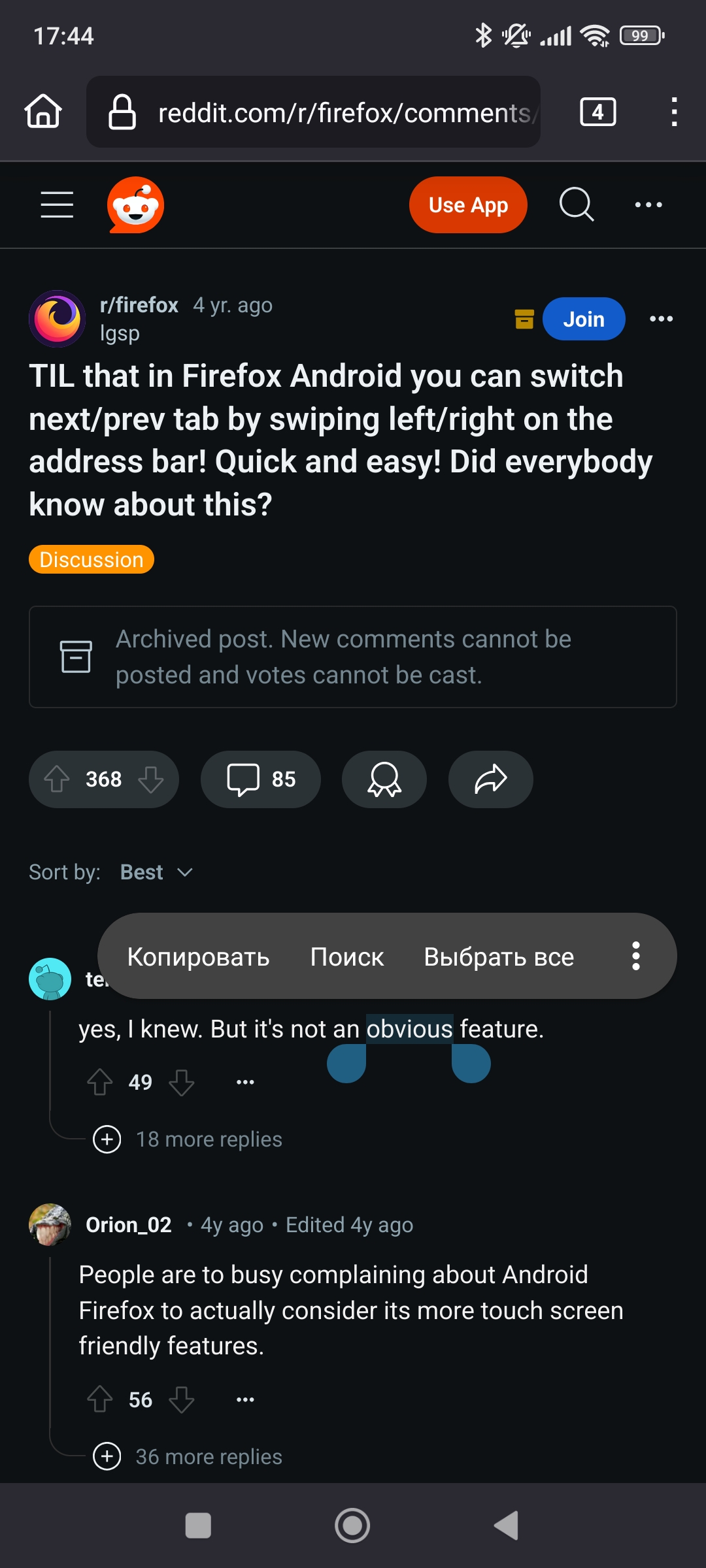Open the browser three-dot menu
The height and width of the screenshot is (1568, 706).
tap(674, 112)
